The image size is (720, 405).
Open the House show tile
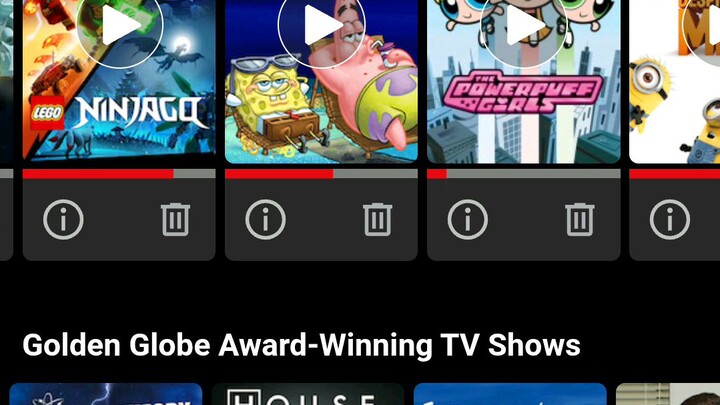click(x=308, y=395)
